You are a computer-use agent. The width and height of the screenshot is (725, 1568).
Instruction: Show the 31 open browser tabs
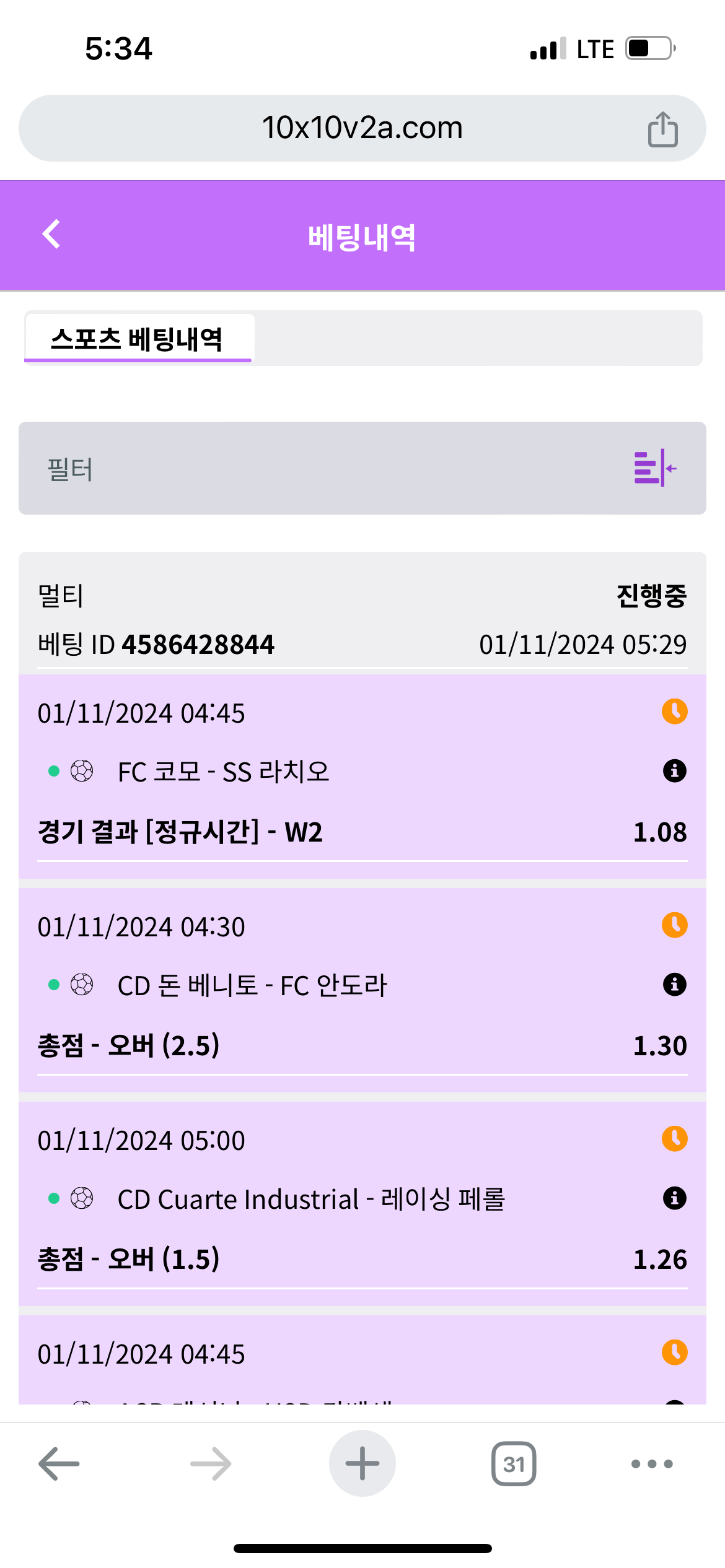(x=514, y=1464)
